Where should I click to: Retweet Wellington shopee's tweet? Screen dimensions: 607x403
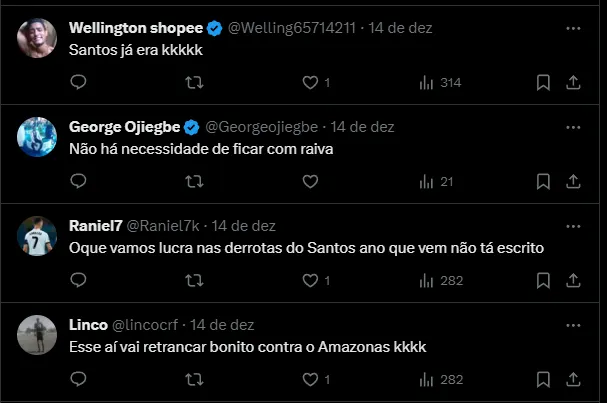point(195,82)
